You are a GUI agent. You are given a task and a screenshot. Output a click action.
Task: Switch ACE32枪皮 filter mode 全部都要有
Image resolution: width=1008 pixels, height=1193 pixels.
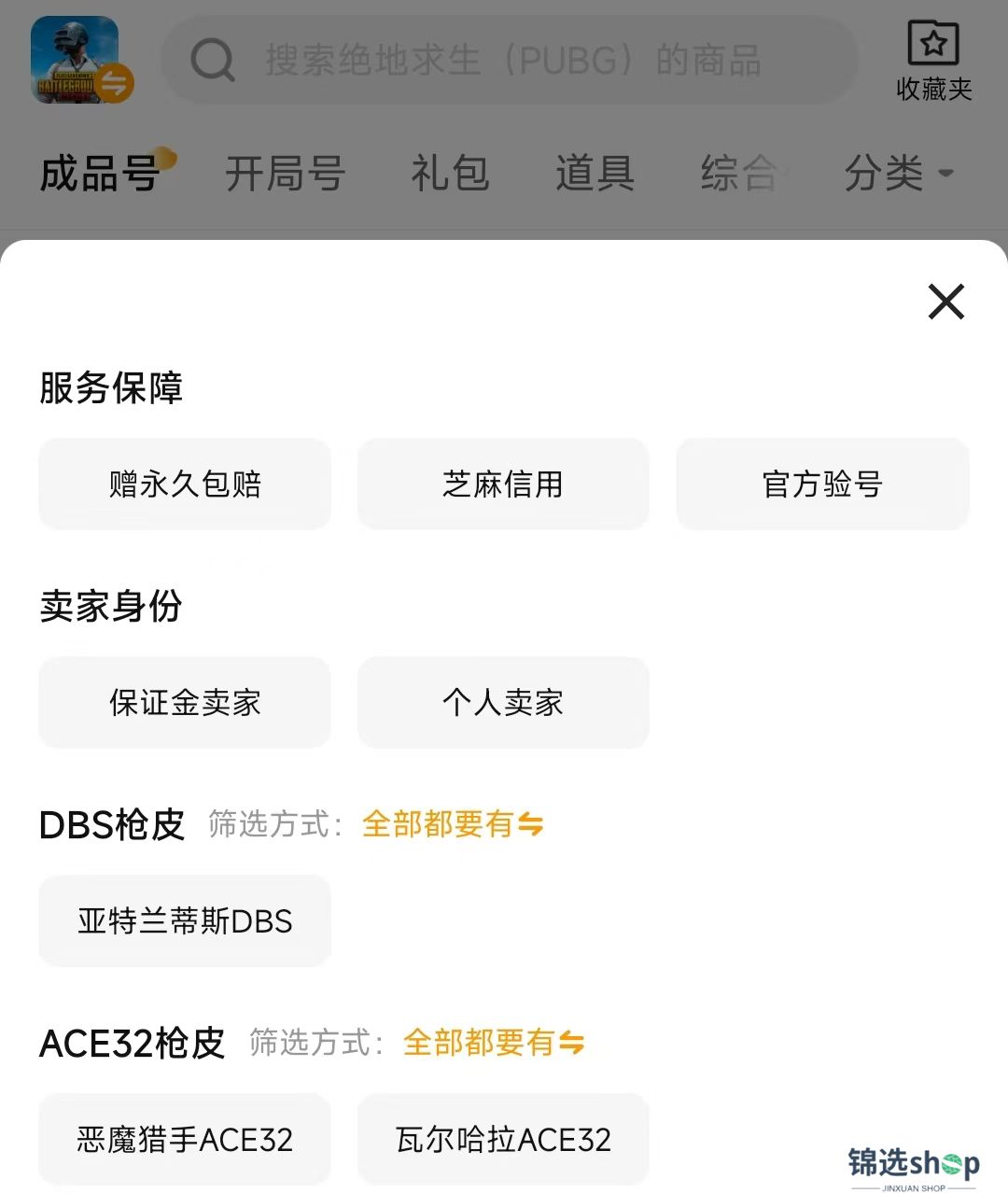[494, 1043]
